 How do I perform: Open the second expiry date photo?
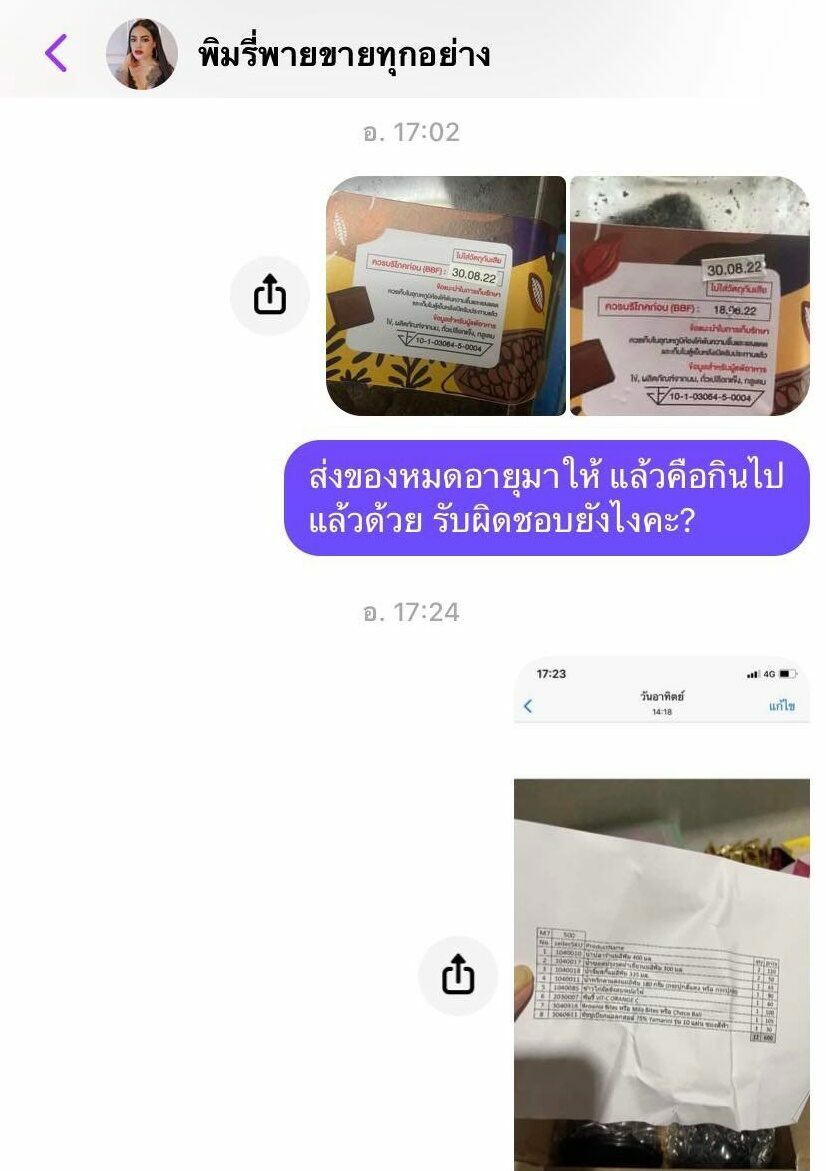(x=689, y=296)
